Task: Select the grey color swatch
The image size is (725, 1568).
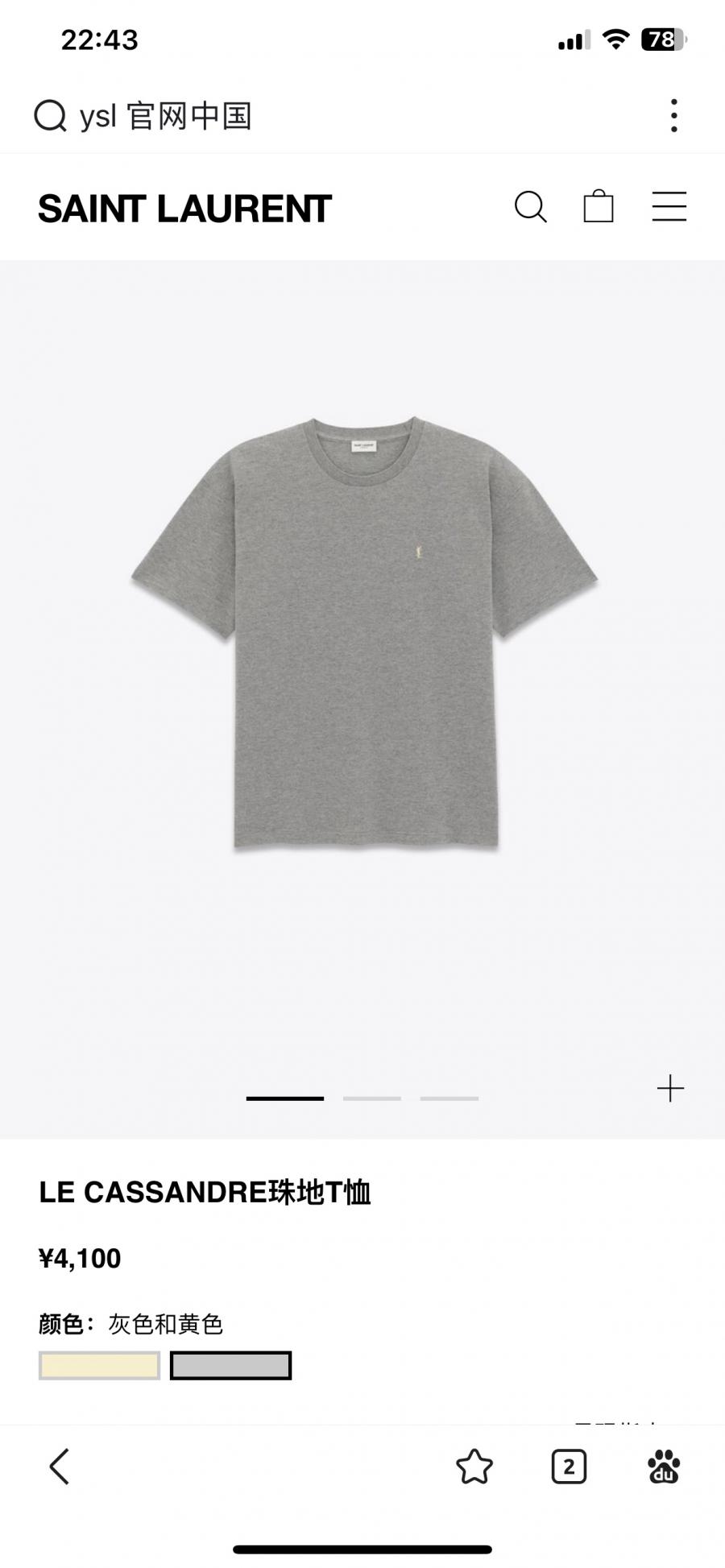Action: (230, 1366)
